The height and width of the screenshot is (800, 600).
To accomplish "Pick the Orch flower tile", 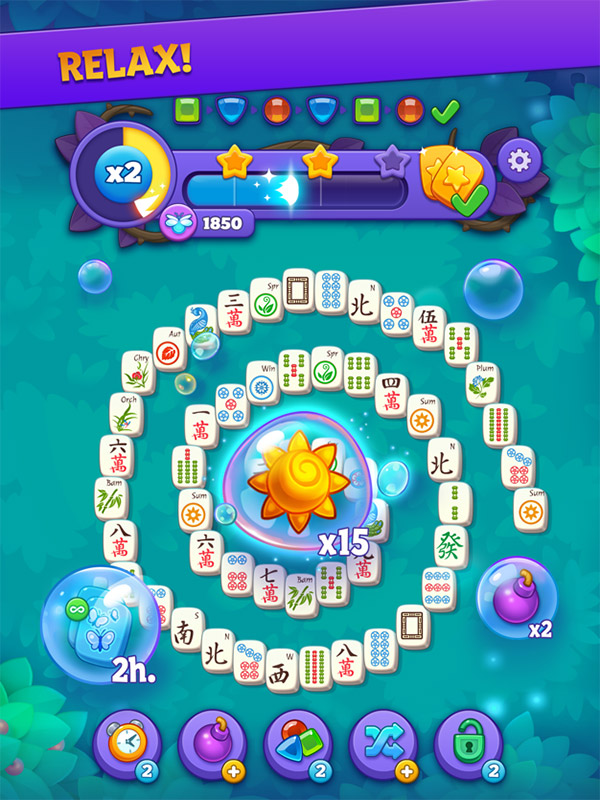I will point(126,414).
